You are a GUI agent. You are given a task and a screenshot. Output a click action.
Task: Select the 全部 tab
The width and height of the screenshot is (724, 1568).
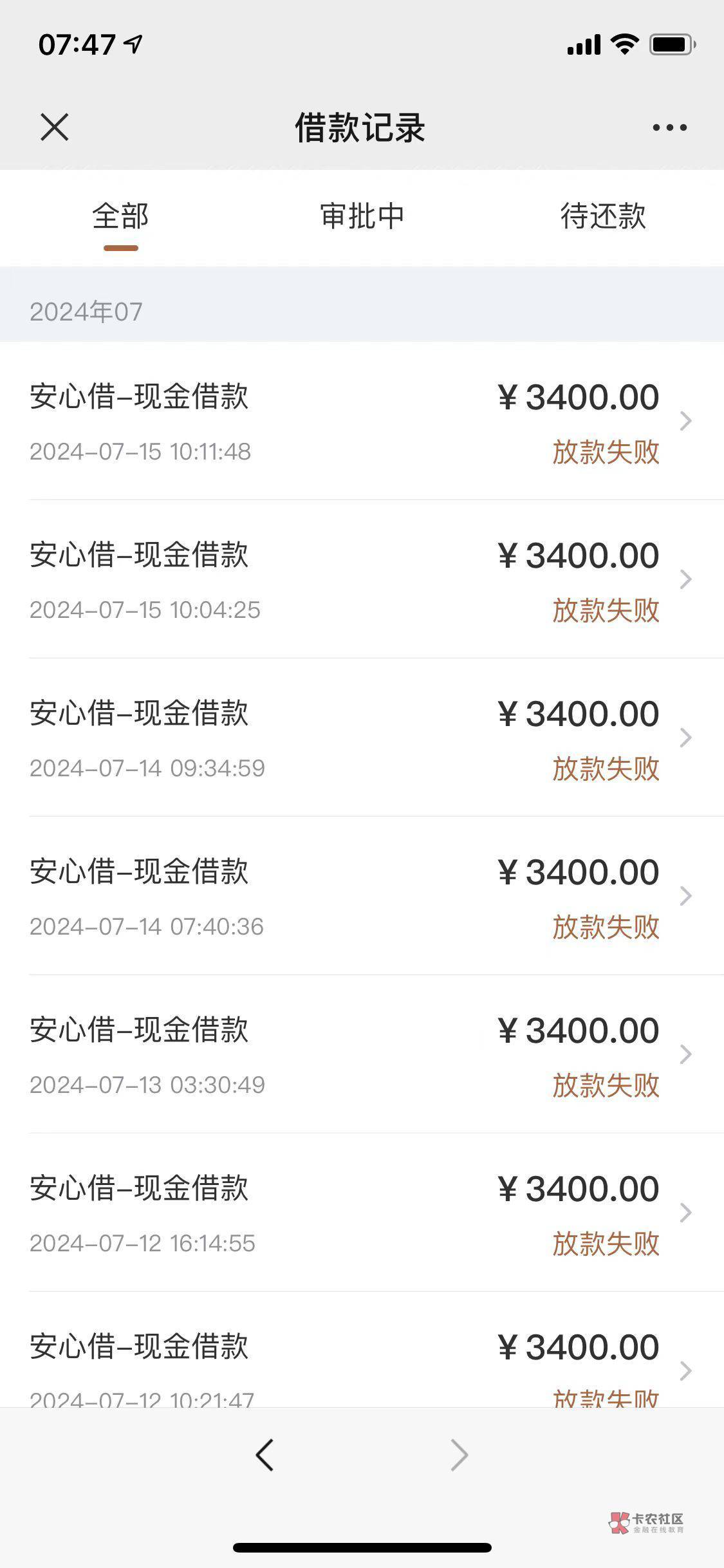[x=121, y=218]
